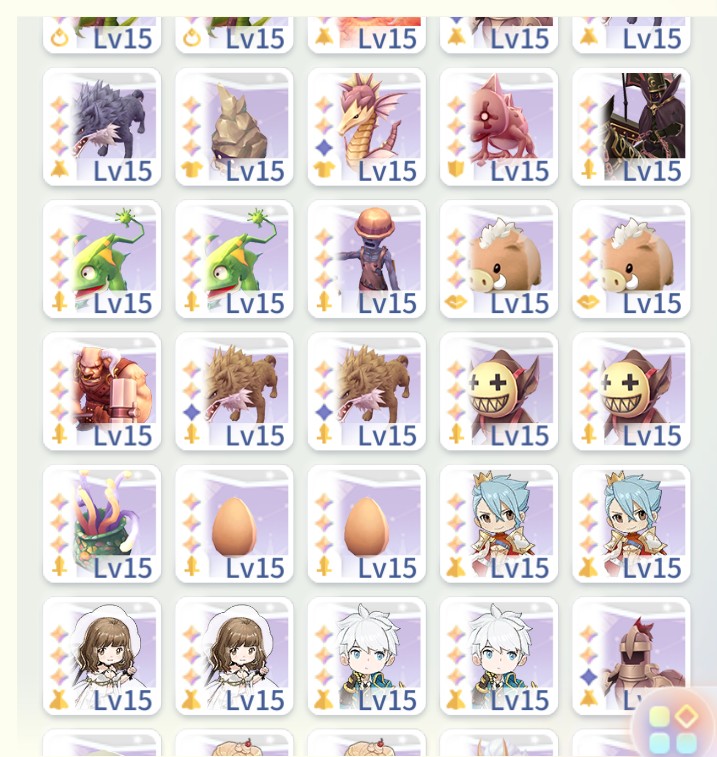View the red muscular orc card
This screenshot has width=717, height=757.
click(x=102, y=391)
